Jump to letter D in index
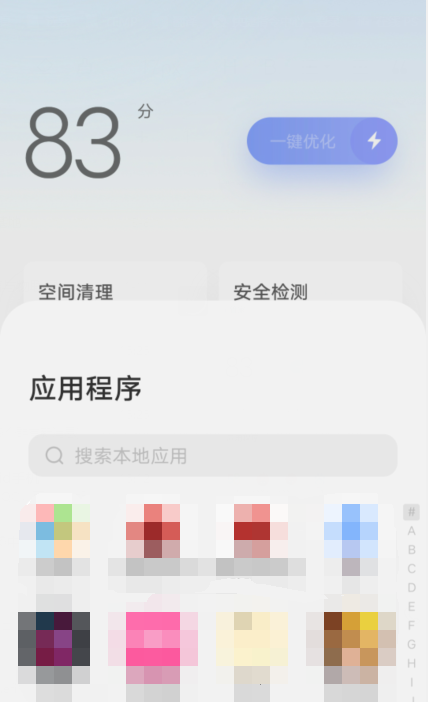 click(x=411, y=587)
